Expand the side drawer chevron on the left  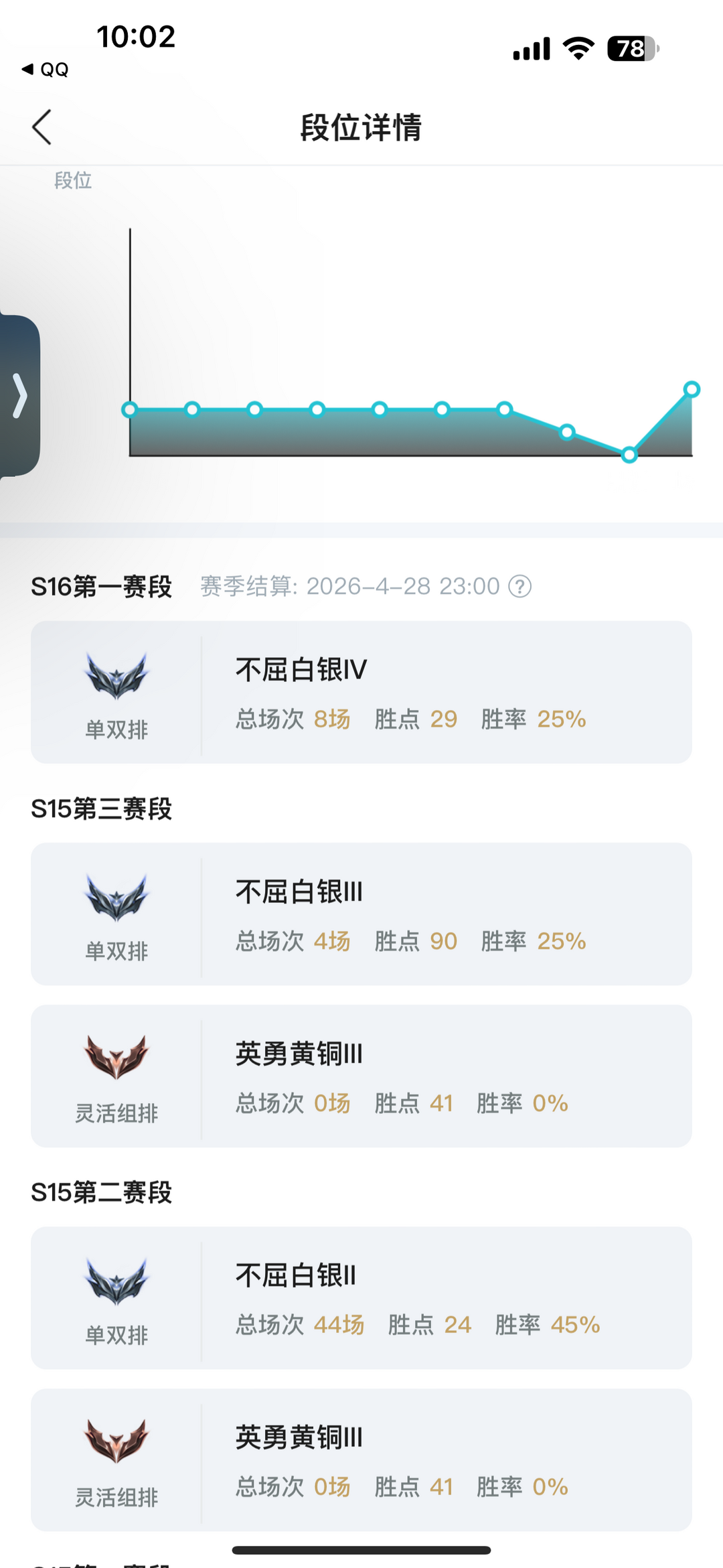pos(20,395)
